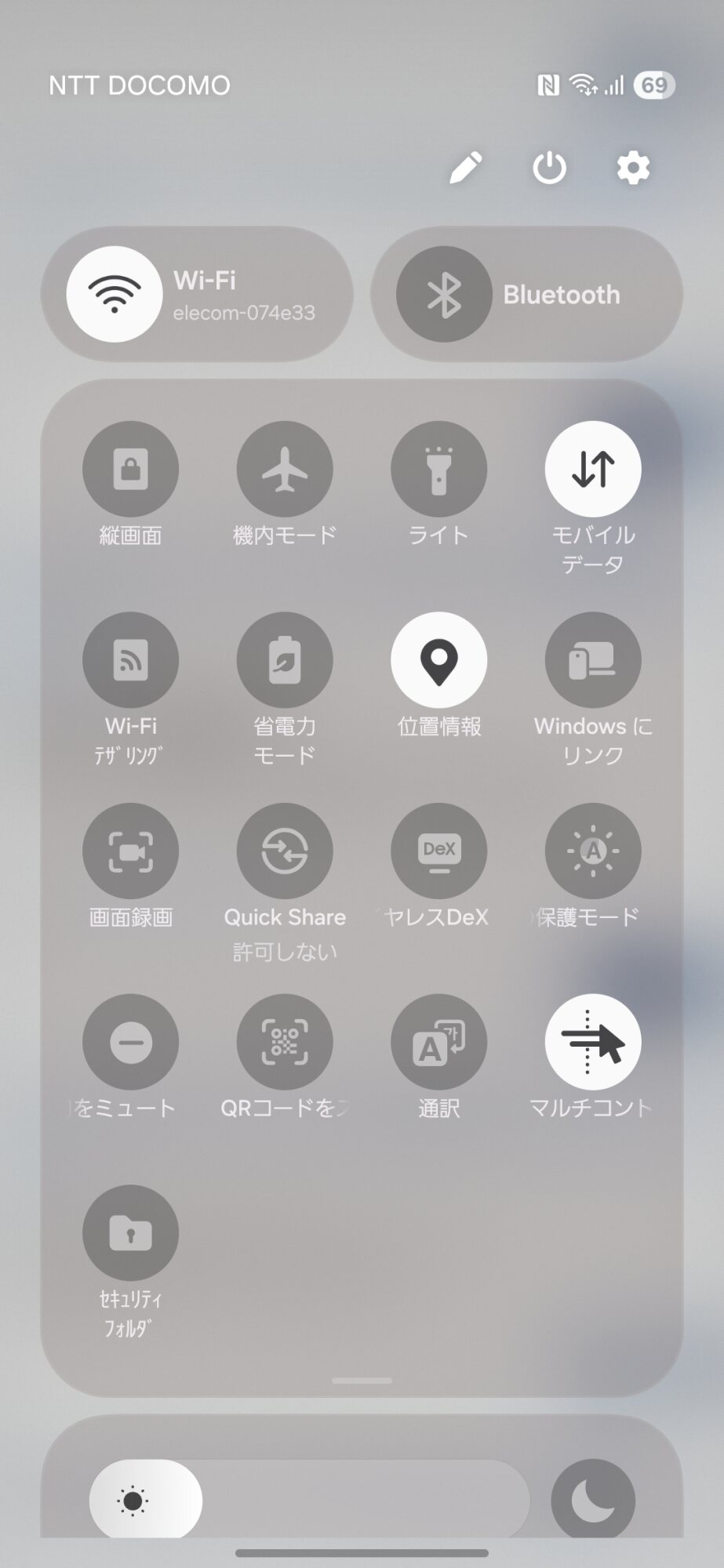The height and width of the screenshot is (1568, 724).
Task: Turn on 省電力モード power saving
Action: (285, 660)
